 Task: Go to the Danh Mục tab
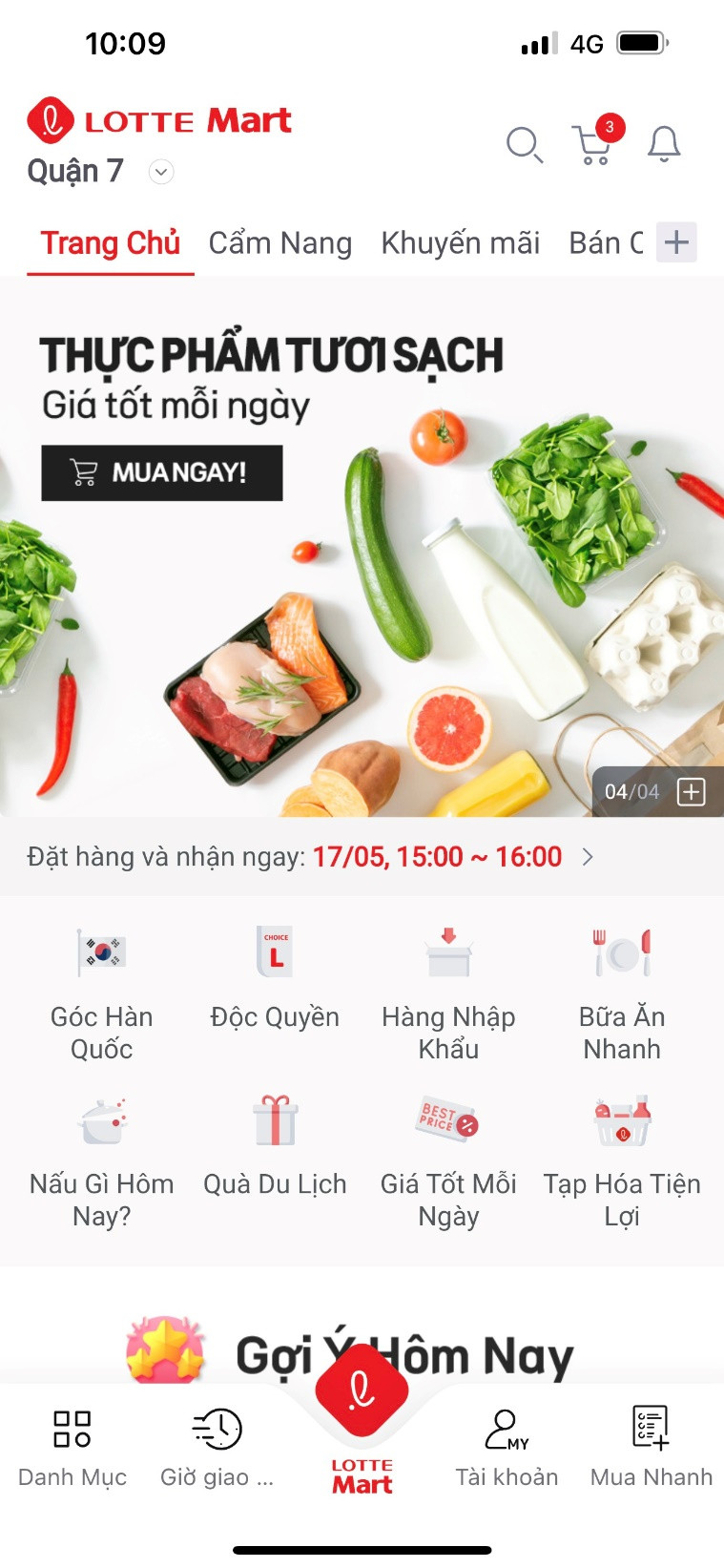tap(72, 1447)
